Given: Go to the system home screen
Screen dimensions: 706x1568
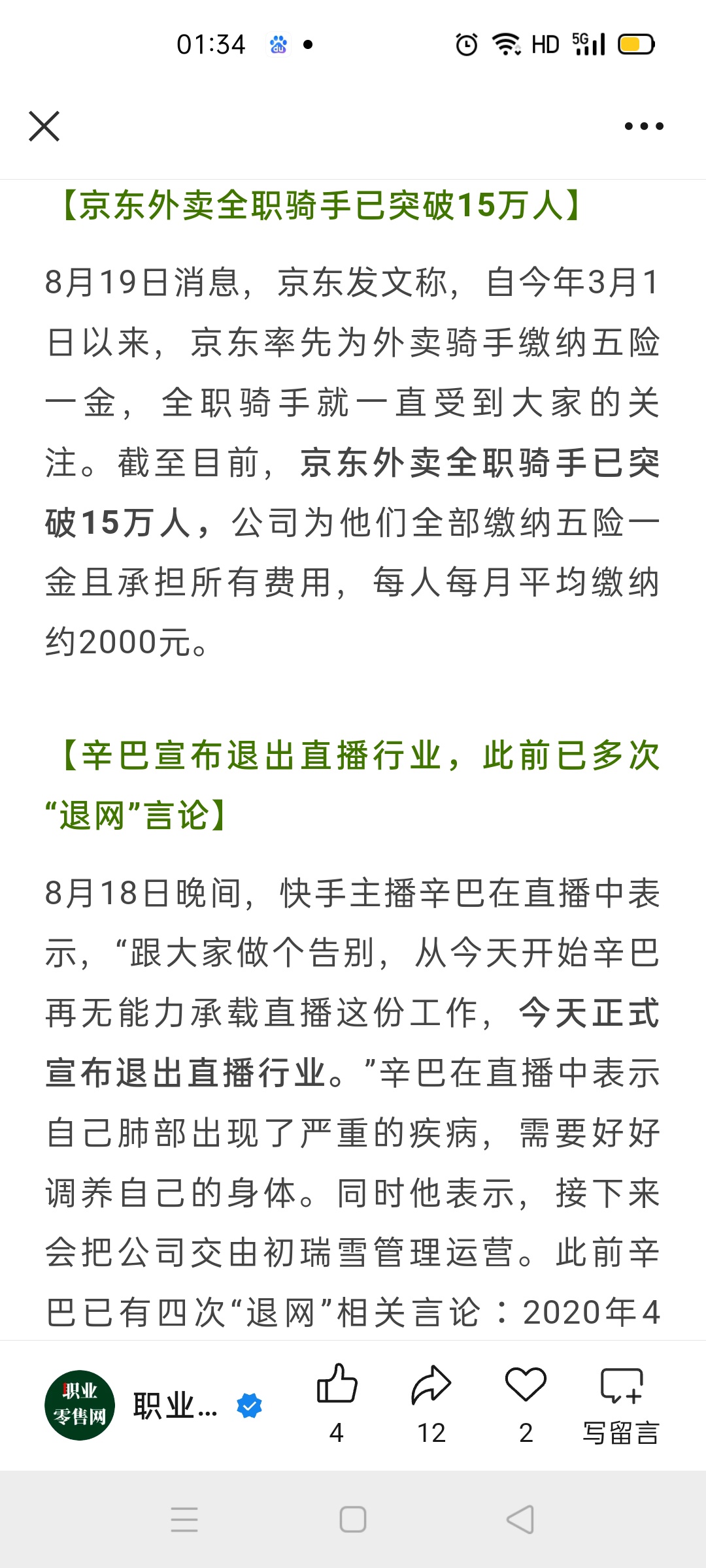Looking at the screenshot, I should pyautogui.click(x=353, y=1520).
